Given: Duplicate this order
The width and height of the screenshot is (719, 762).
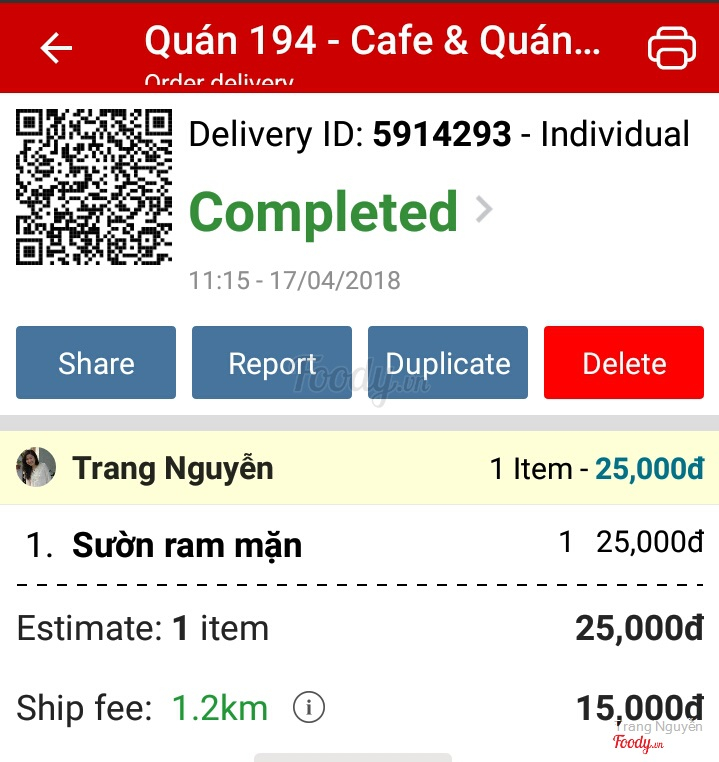Looking at the screenshot, I should pos(448,363).
